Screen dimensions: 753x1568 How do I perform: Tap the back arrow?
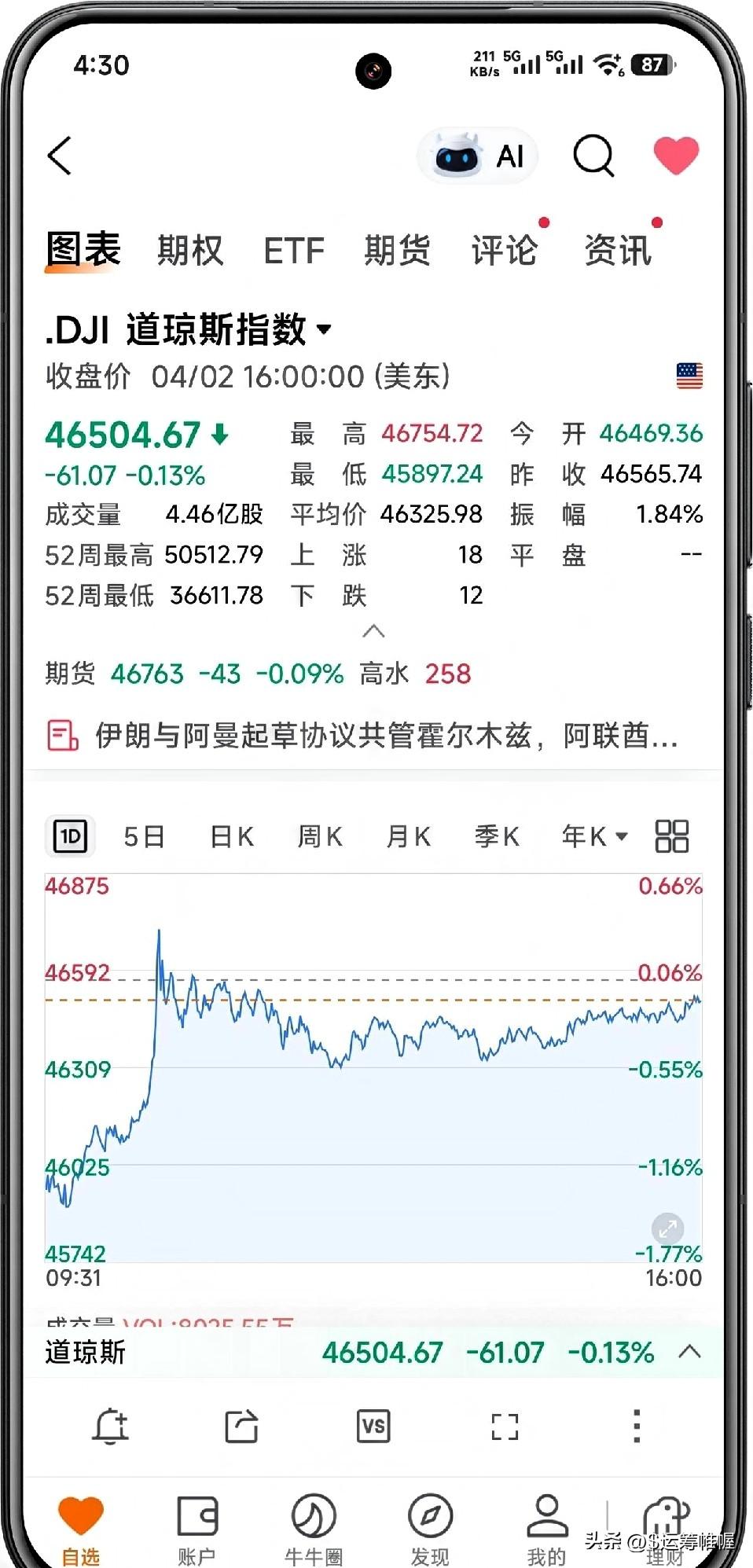click(x=60, y=156)
